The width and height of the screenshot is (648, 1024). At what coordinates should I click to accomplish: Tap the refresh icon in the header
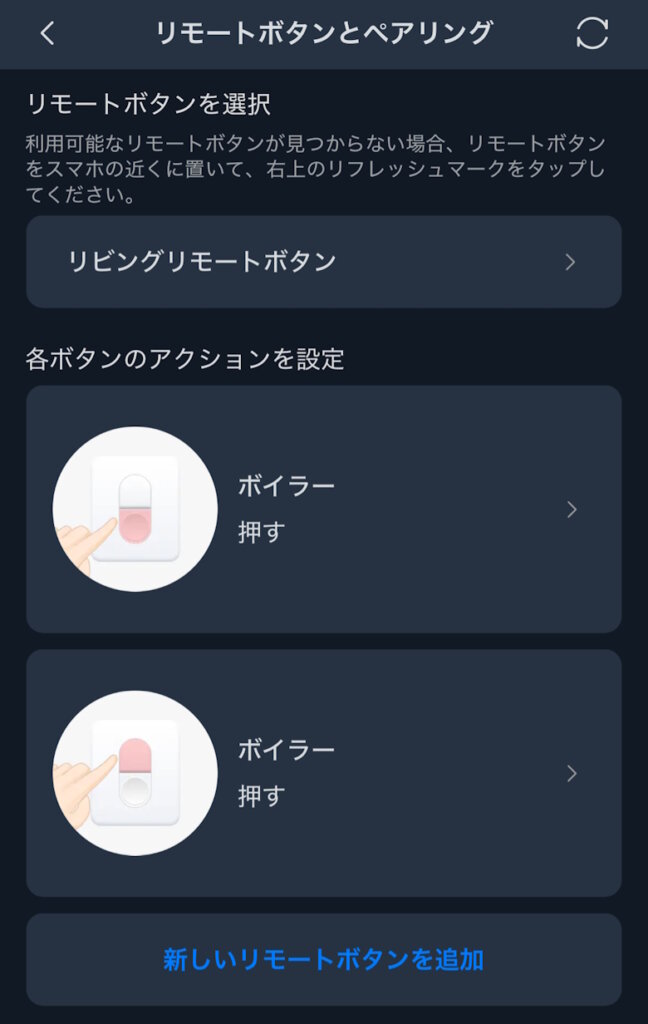pos(592,33)
